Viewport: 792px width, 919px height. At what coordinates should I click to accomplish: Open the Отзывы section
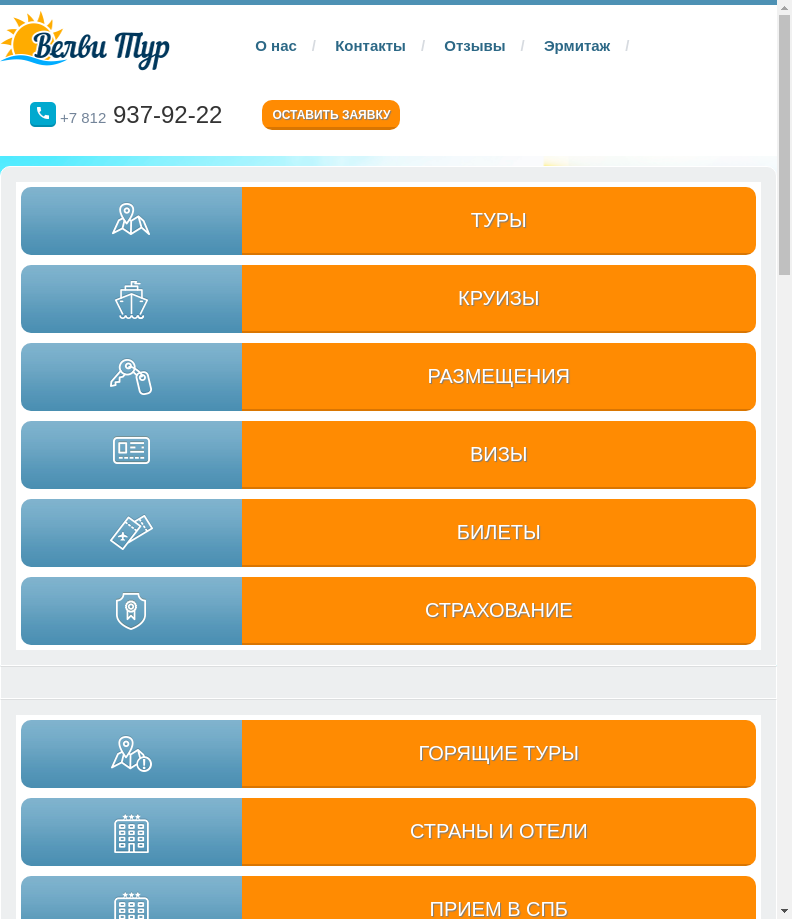click(x=474, y=46)
